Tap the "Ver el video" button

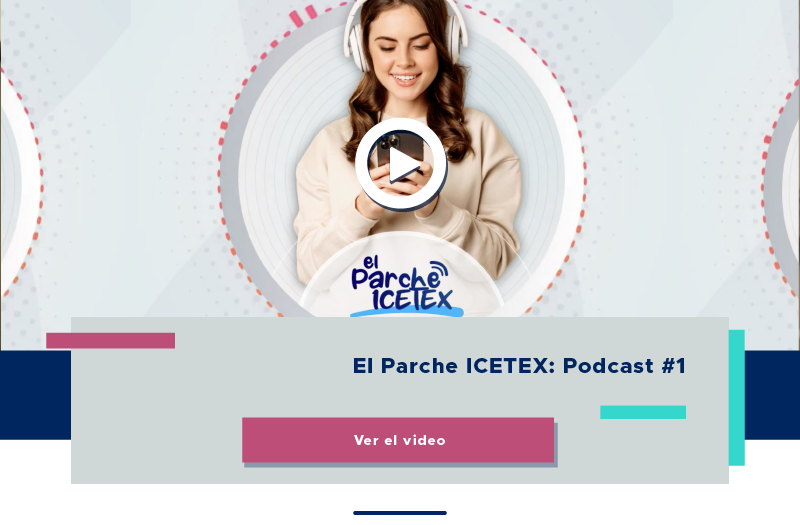point(398,440)
